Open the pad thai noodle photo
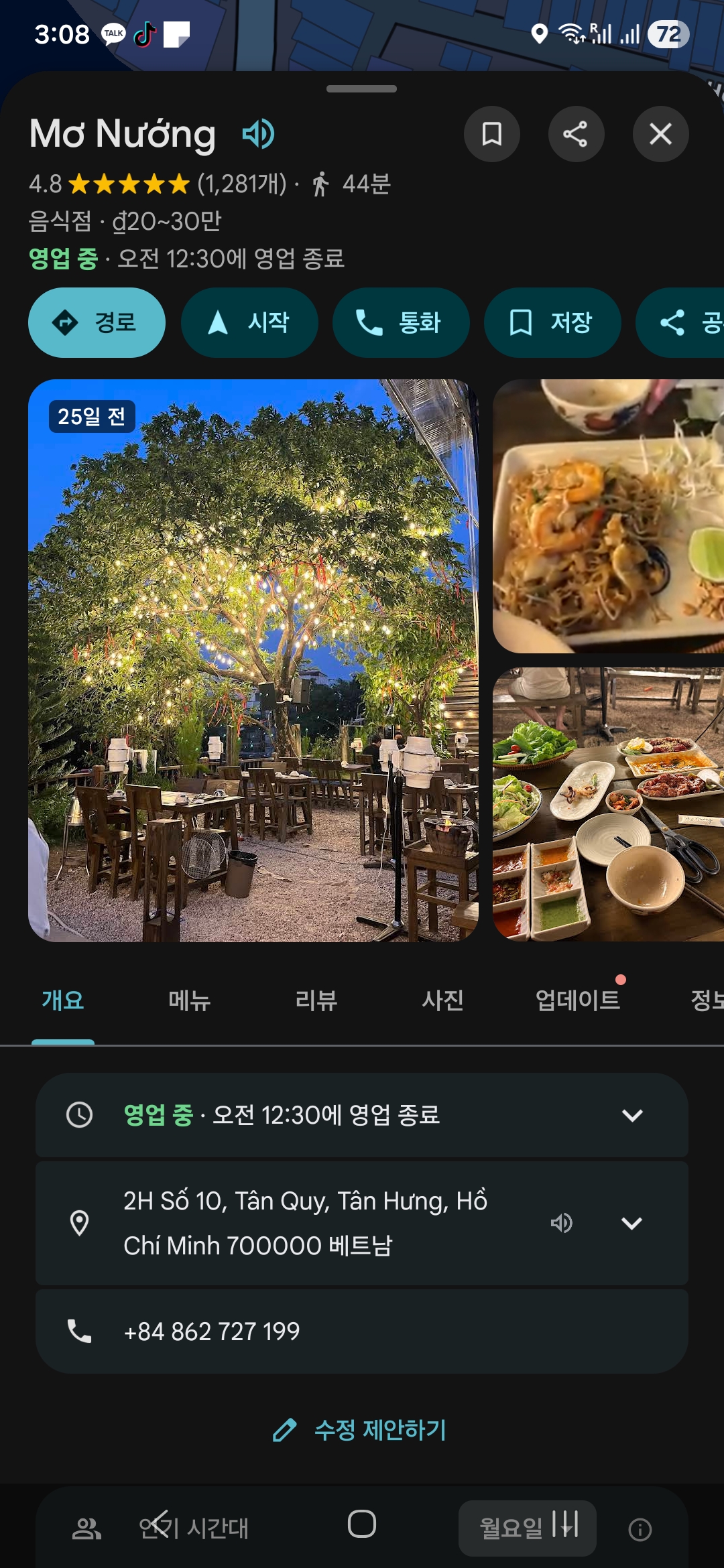This screenshot has width=724, height=1568. coord(608,516)
